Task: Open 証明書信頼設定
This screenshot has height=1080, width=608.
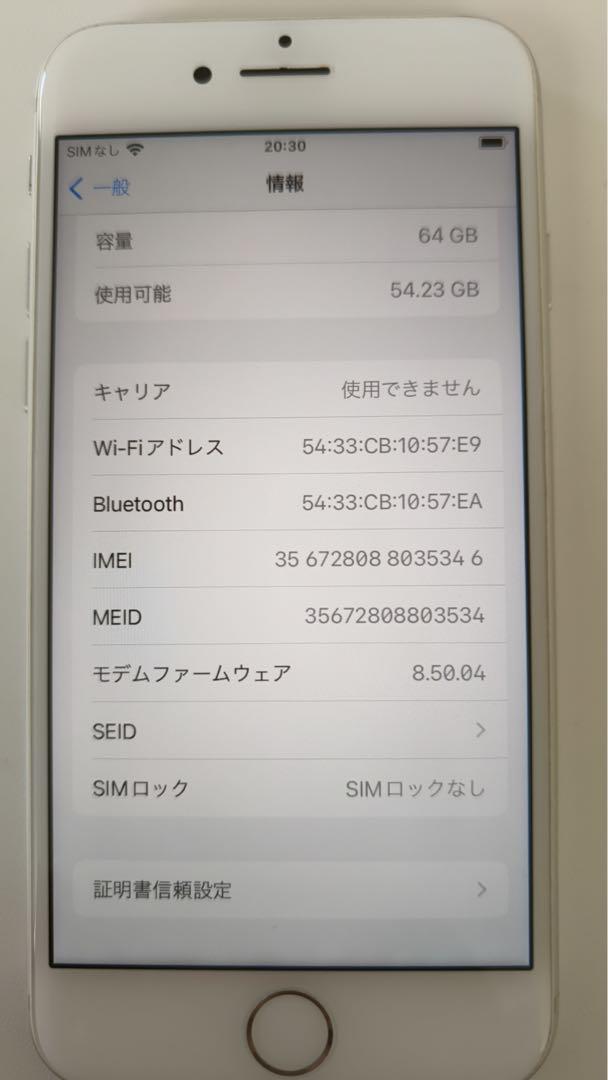Action: (x=291, y=889)
